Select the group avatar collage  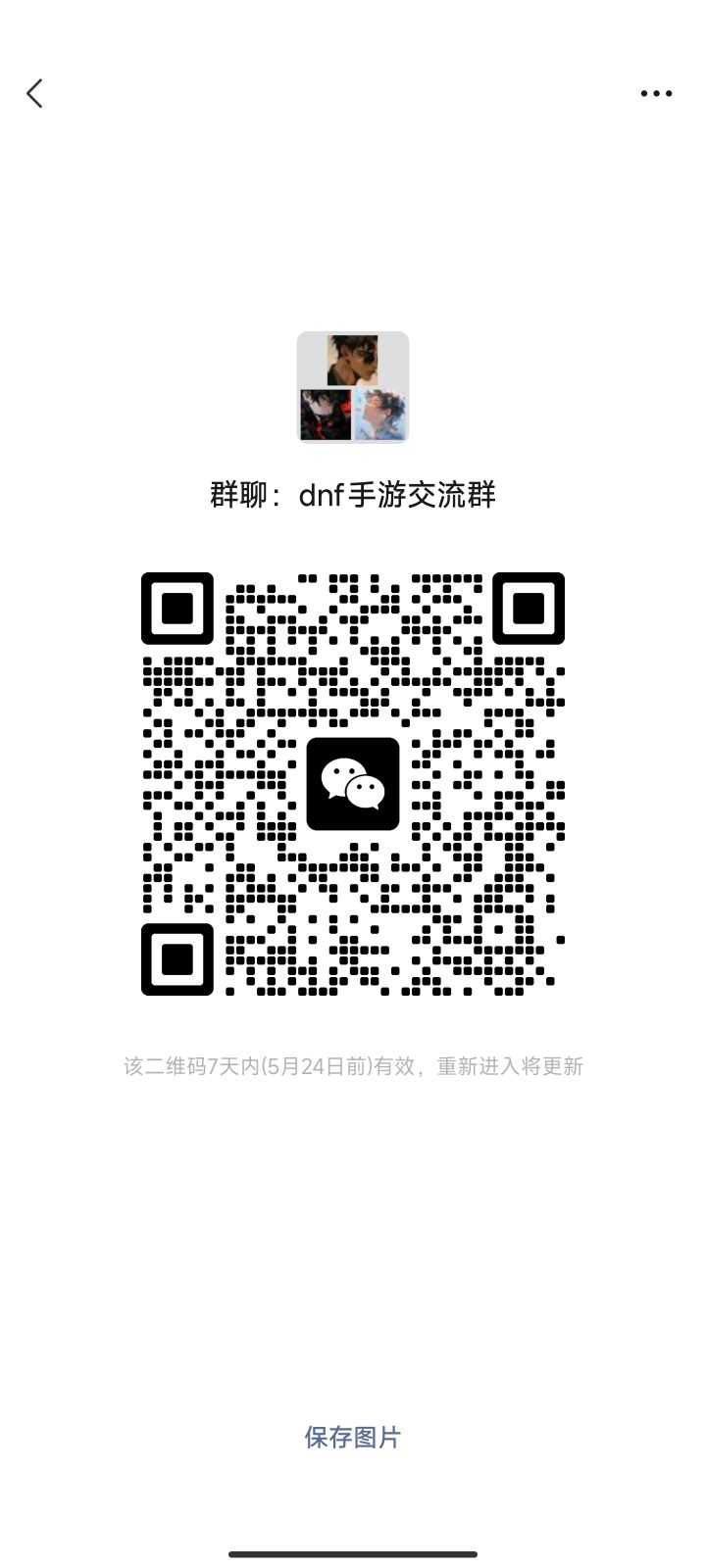(x=353, y=388)
